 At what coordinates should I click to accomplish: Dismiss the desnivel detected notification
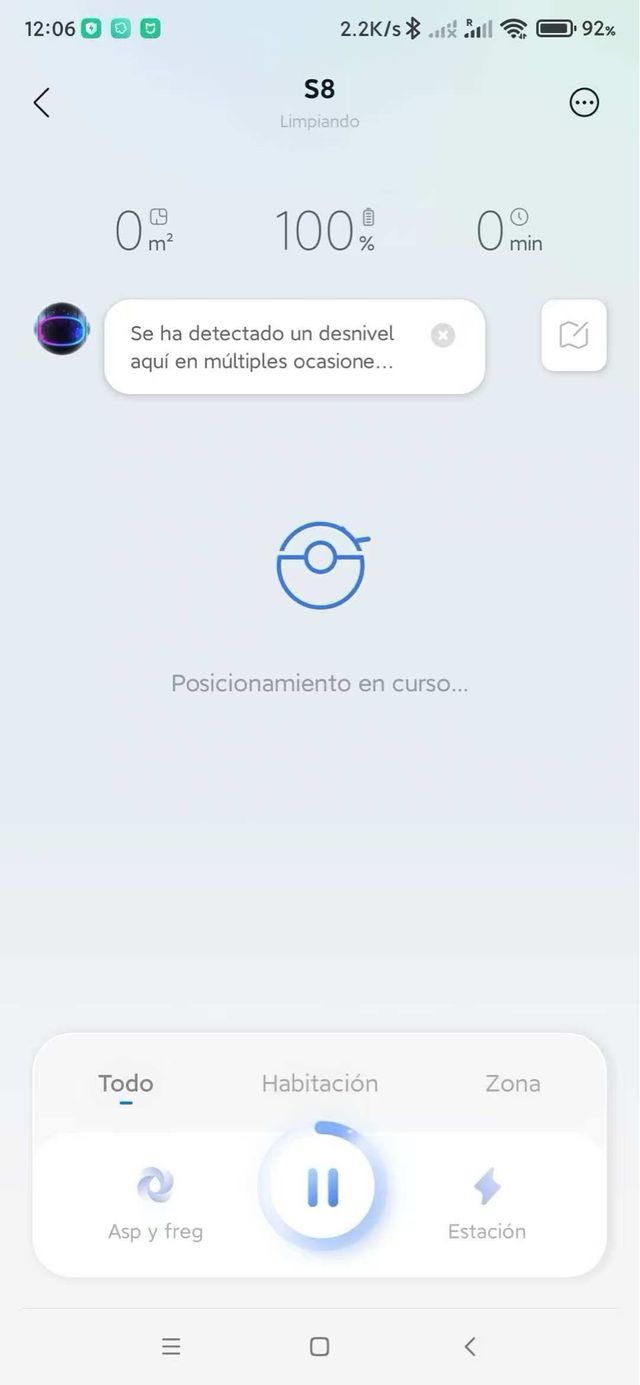(x=443, y=335)
